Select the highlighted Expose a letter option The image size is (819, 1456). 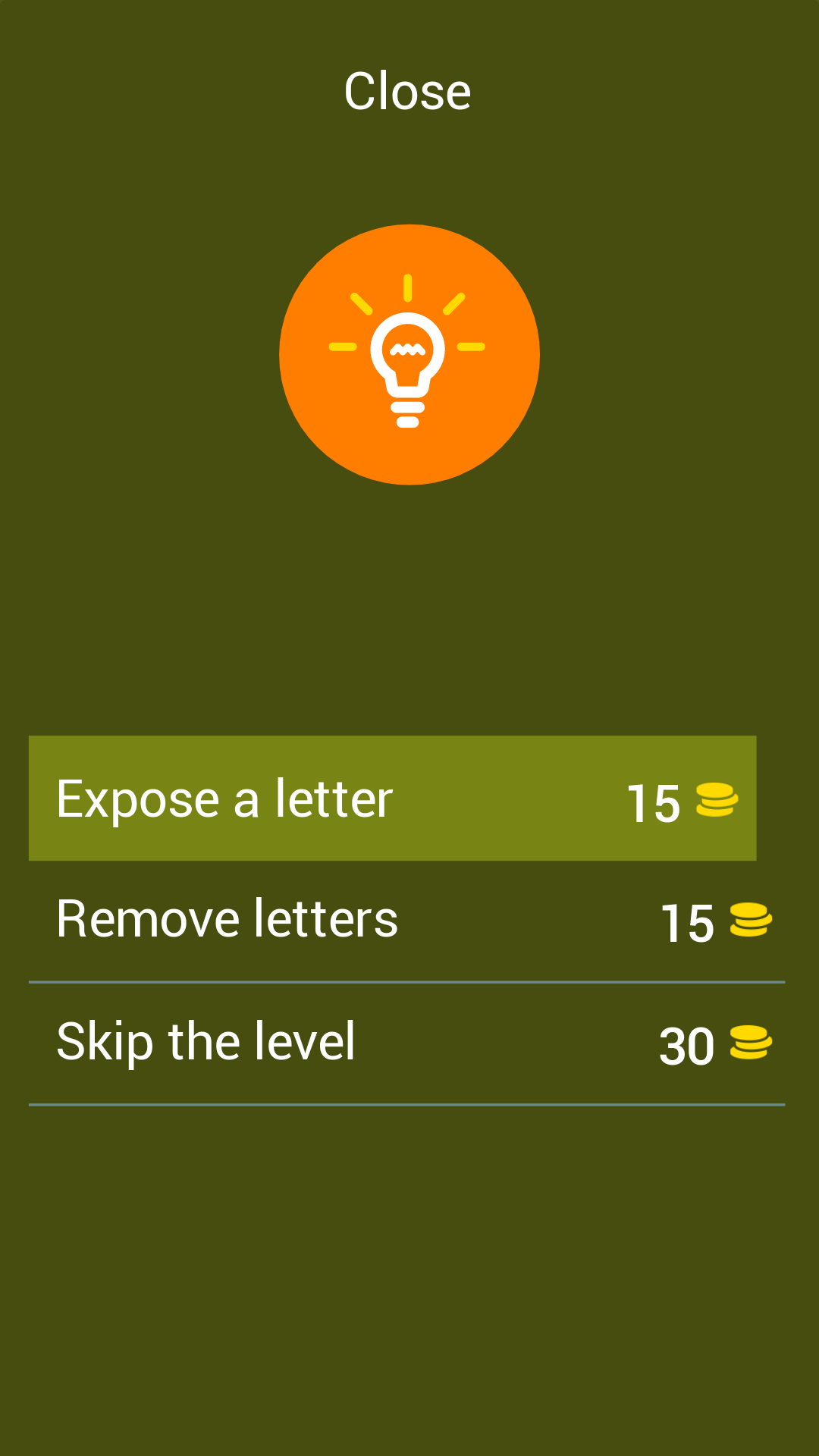point(392,798)
